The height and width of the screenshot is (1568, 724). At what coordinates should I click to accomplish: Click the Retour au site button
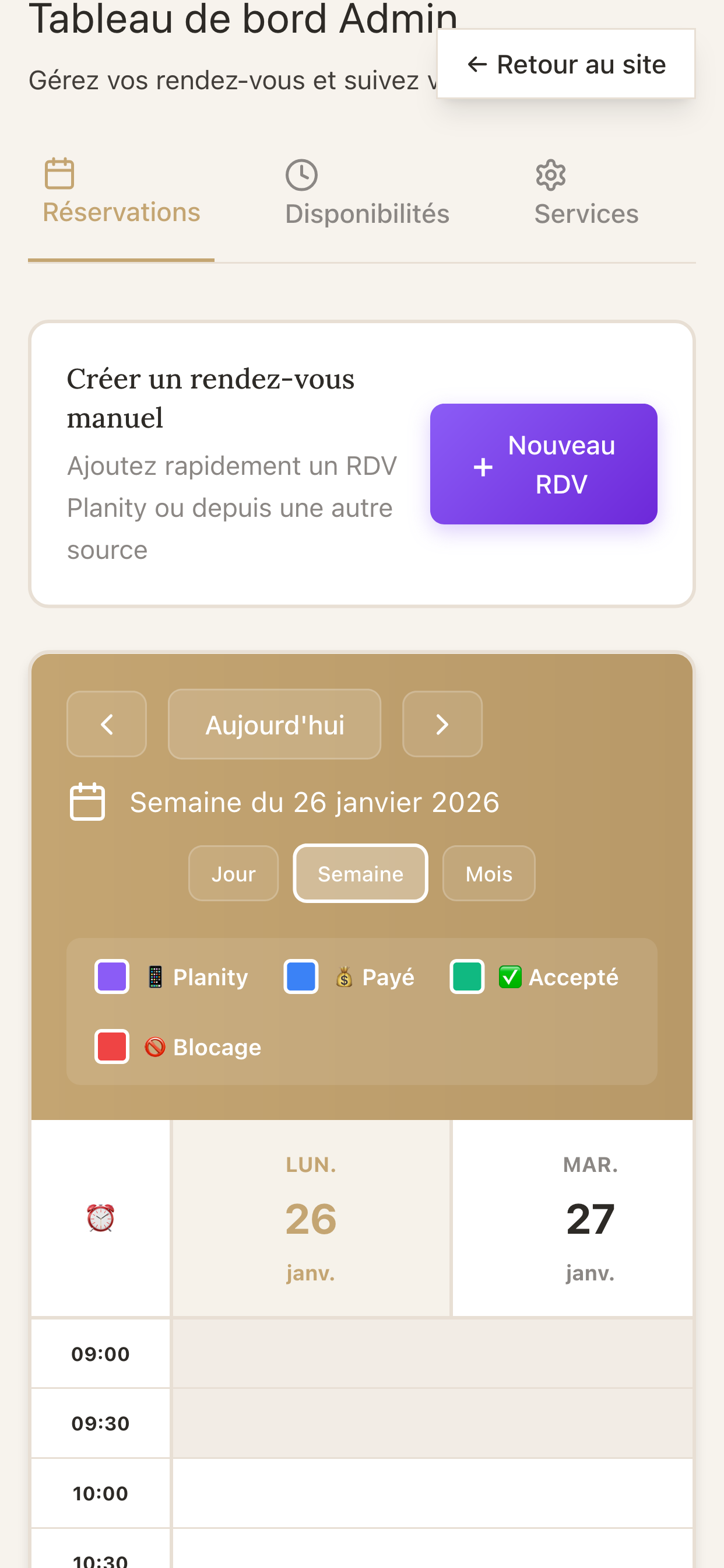566,64
